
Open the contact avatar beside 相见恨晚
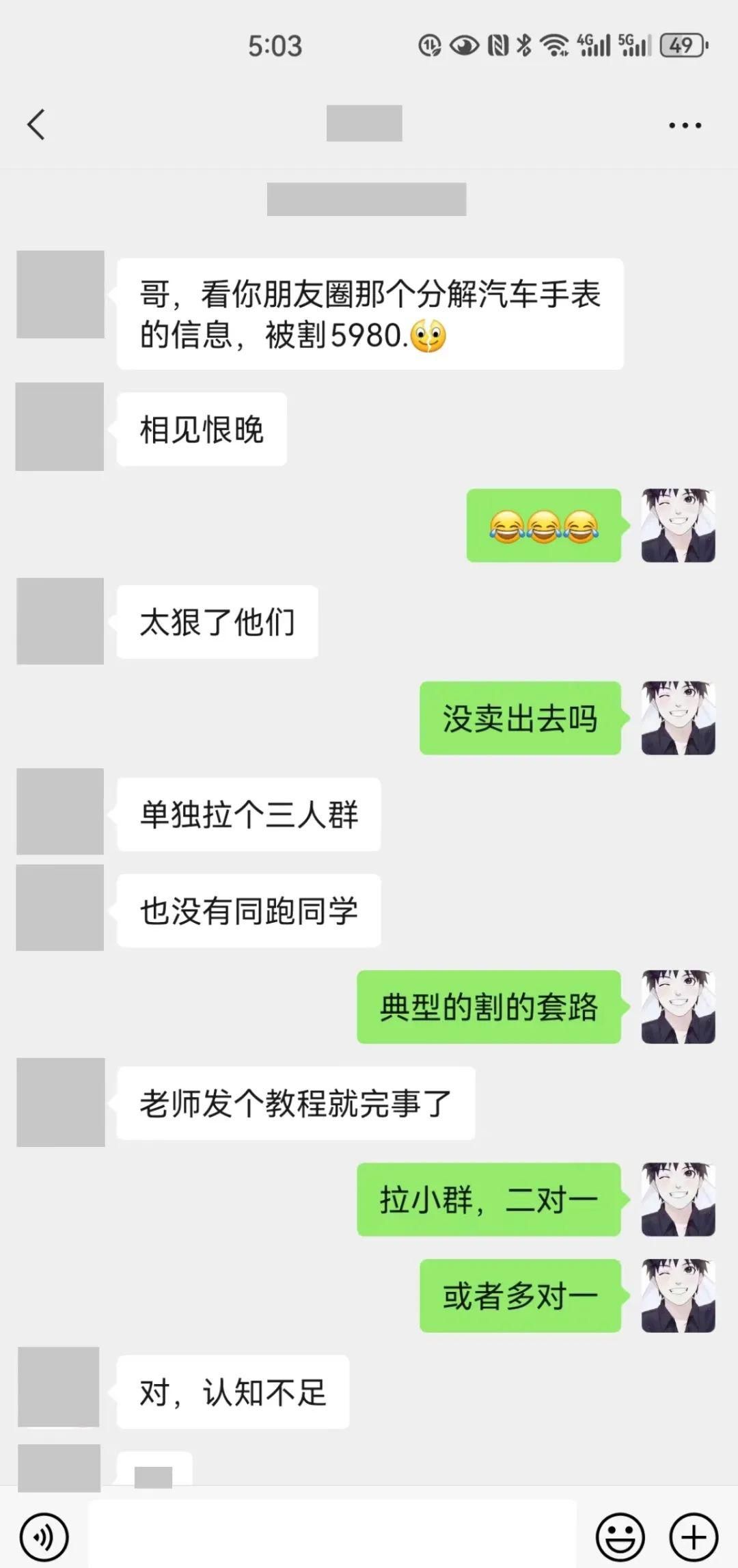pyautogui.click(x=59, y=427)
